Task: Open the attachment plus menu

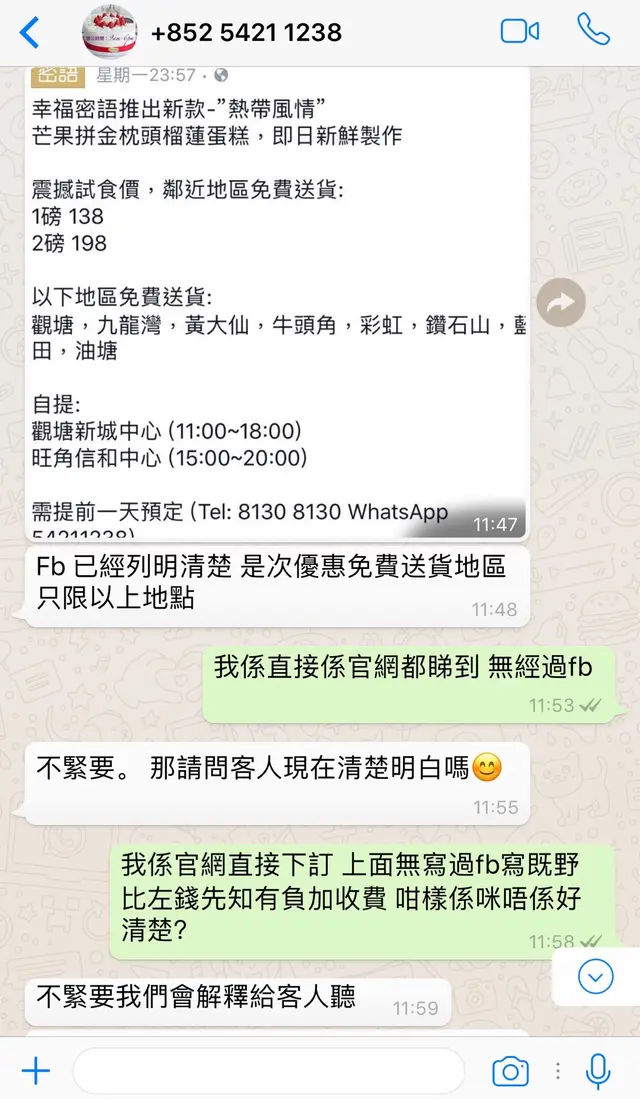Action: click(x=36, y=1072)
